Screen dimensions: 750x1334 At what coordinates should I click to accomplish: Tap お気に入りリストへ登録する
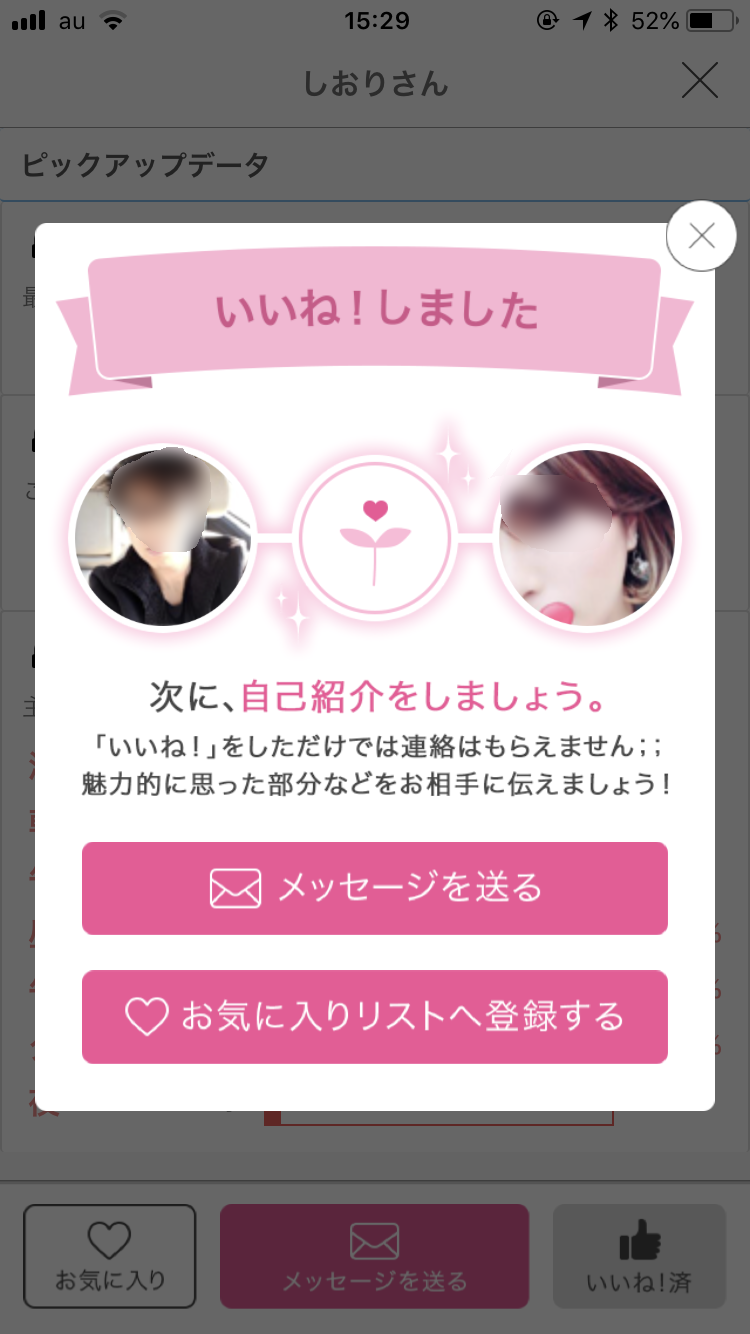[x=375, y=1017]
